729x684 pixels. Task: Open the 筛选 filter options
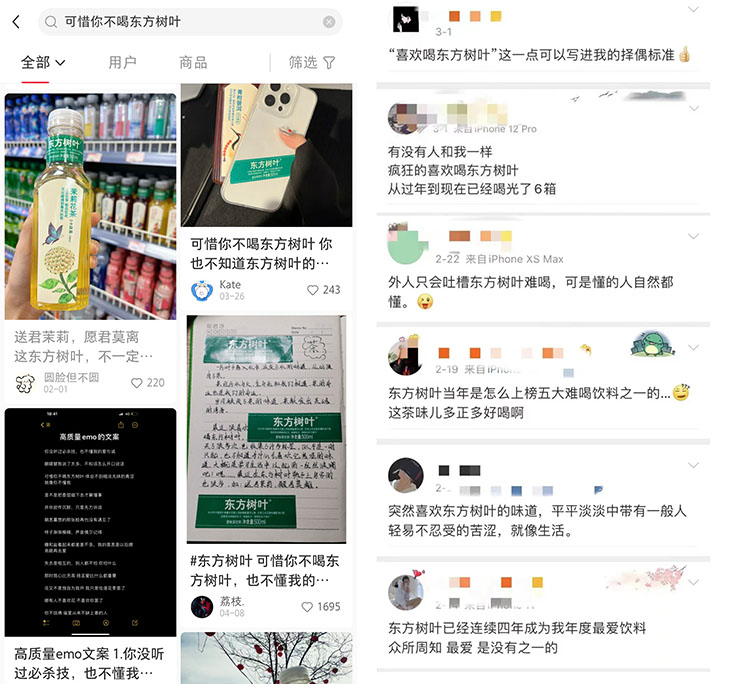[x=312, y=62]
